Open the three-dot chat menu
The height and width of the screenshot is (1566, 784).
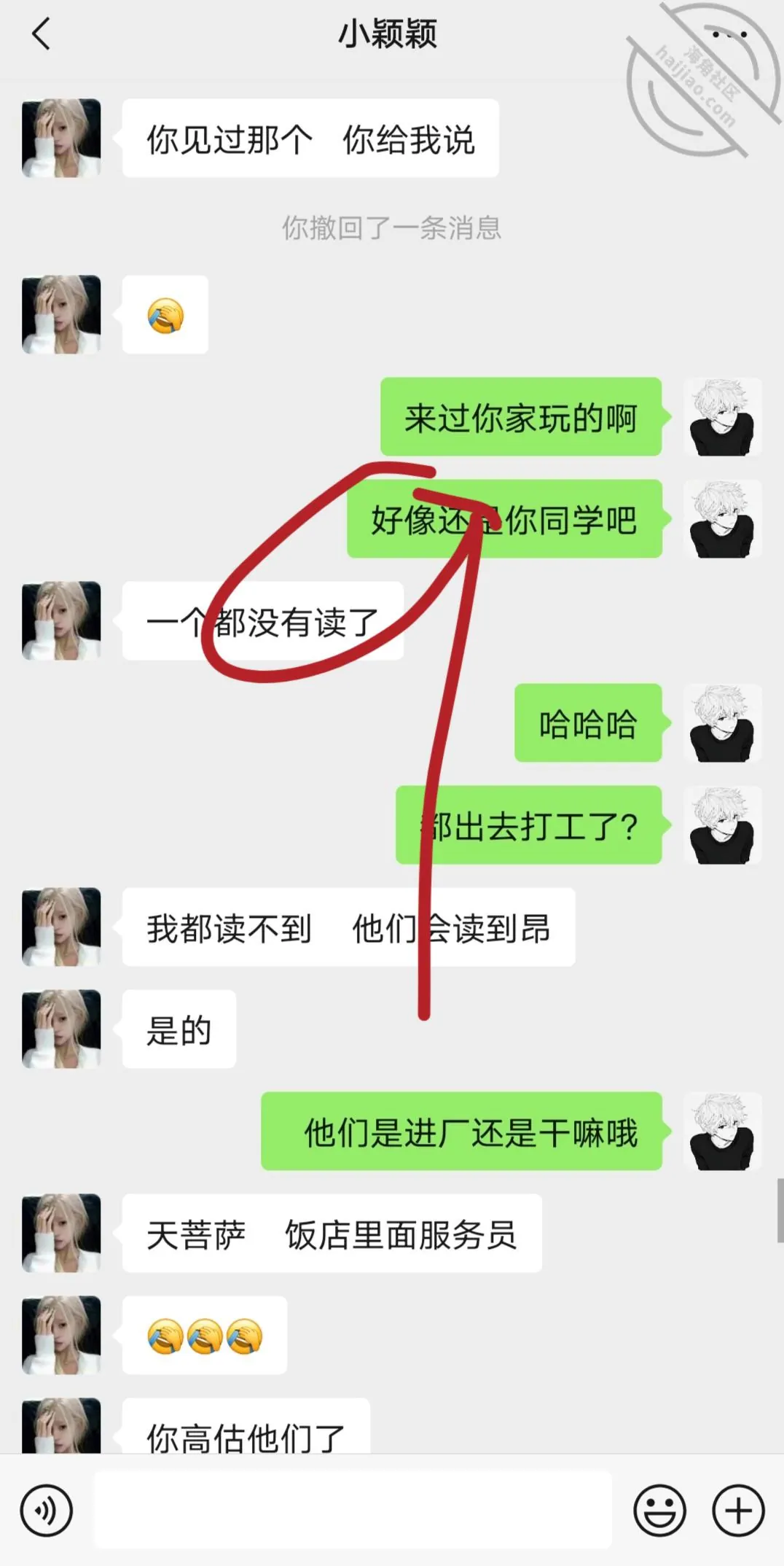(729, 34)
